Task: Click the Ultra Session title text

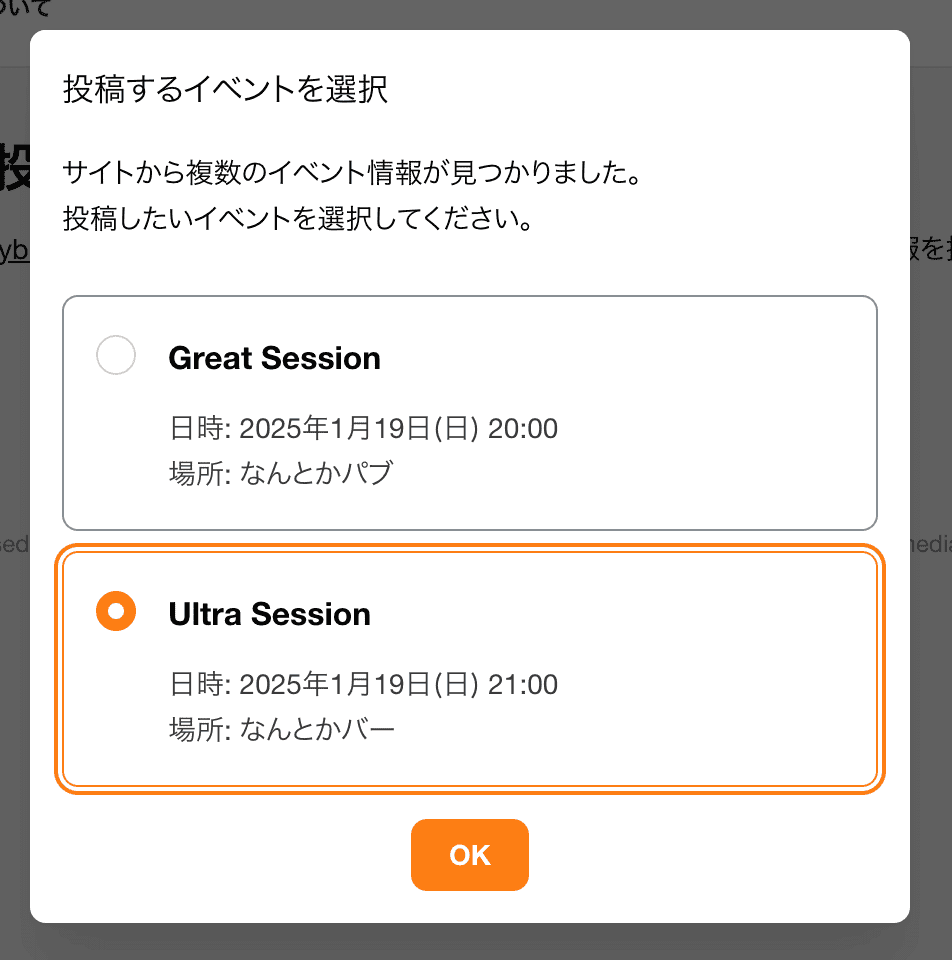Action: click(270, 614)
